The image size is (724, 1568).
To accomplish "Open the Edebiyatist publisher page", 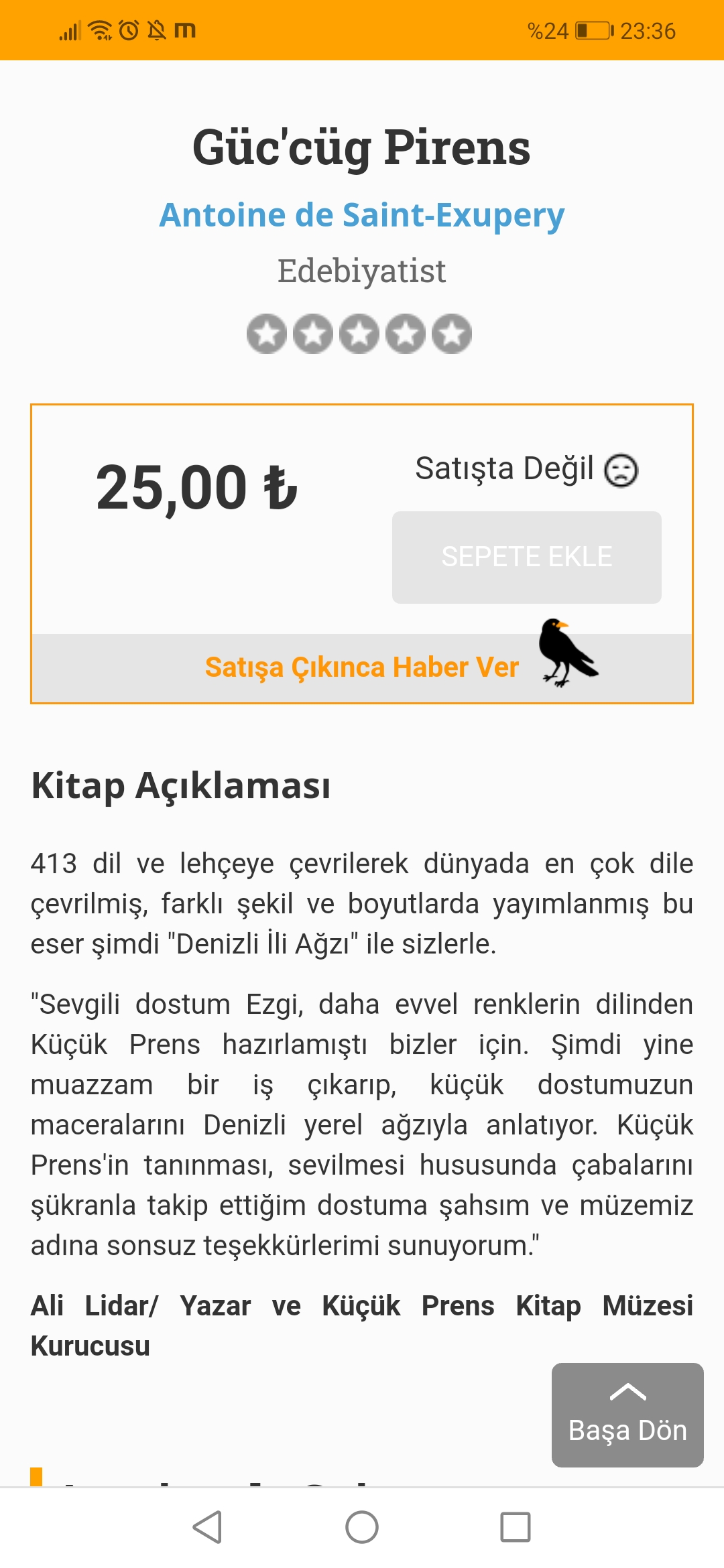I will click(x=361, y=271).
